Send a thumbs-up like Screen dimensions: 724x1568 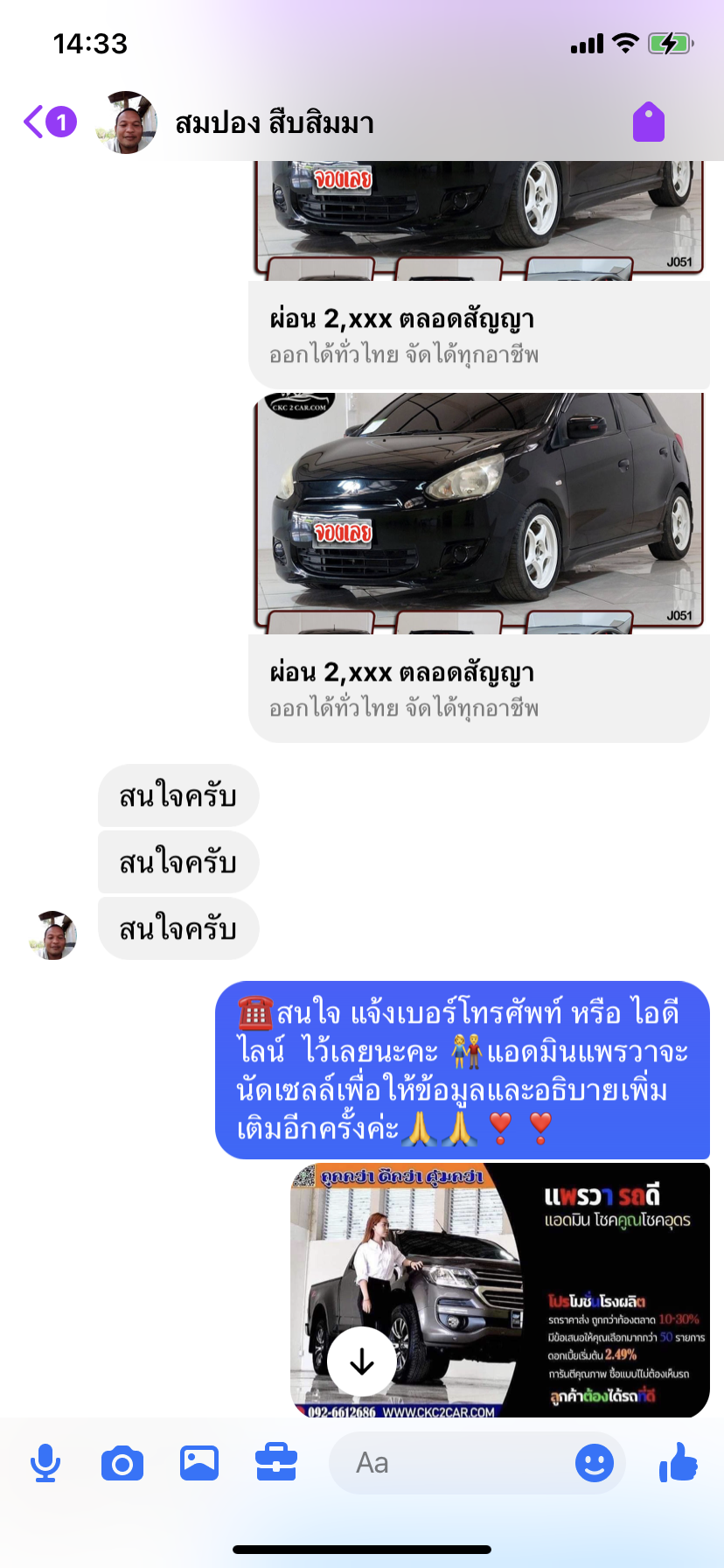pyautogui.click(x=679, y=1461)
